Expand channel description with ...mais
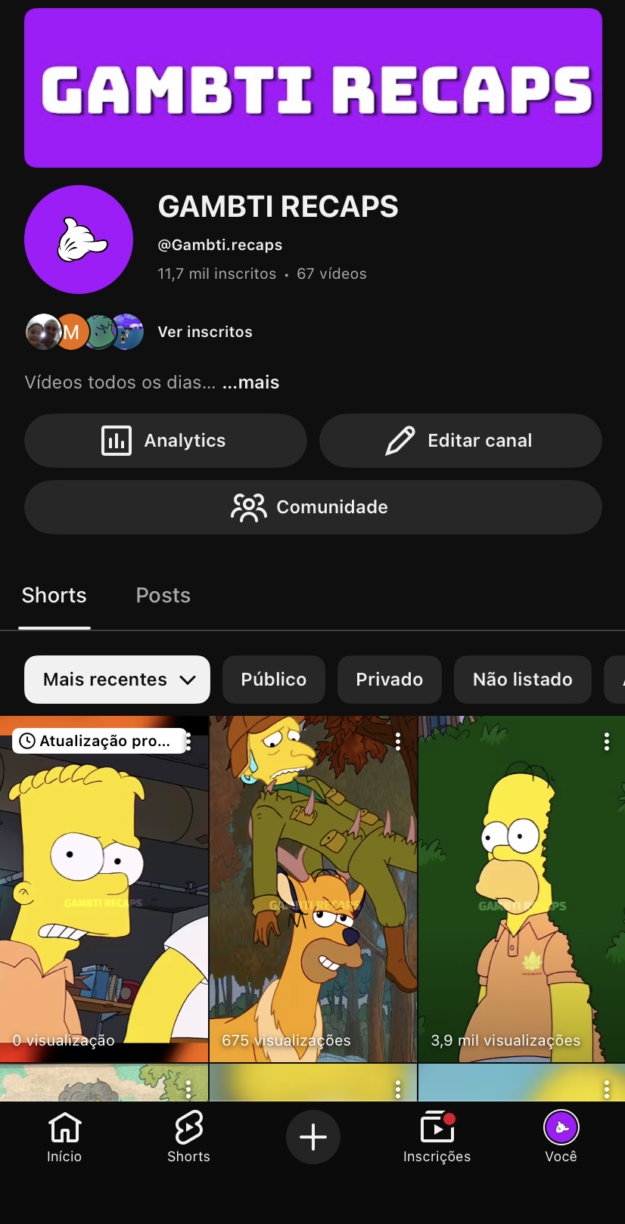 [x=251, y=382]
